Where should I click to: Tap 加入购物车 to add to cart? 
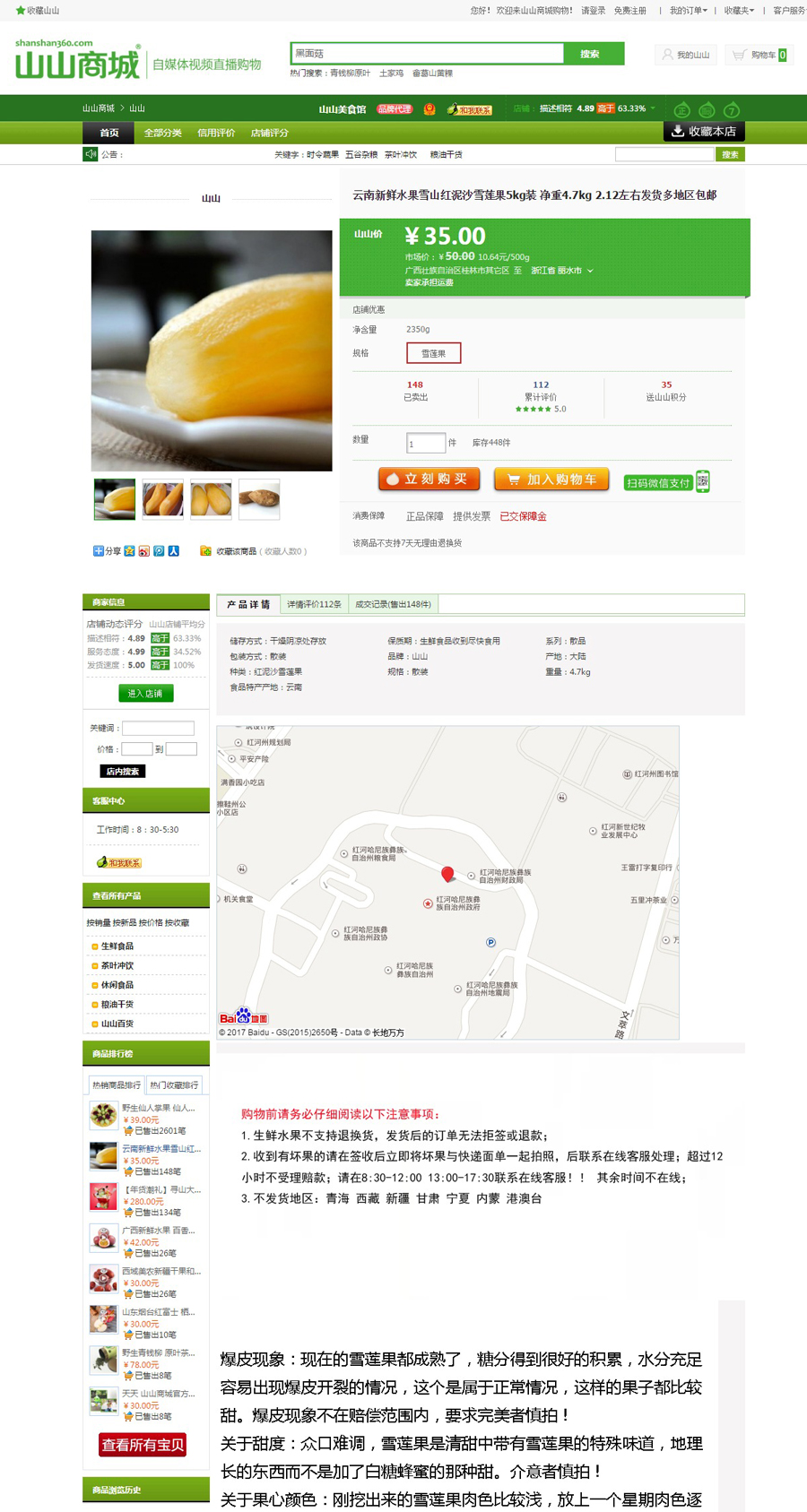click(x=551, y=480)
